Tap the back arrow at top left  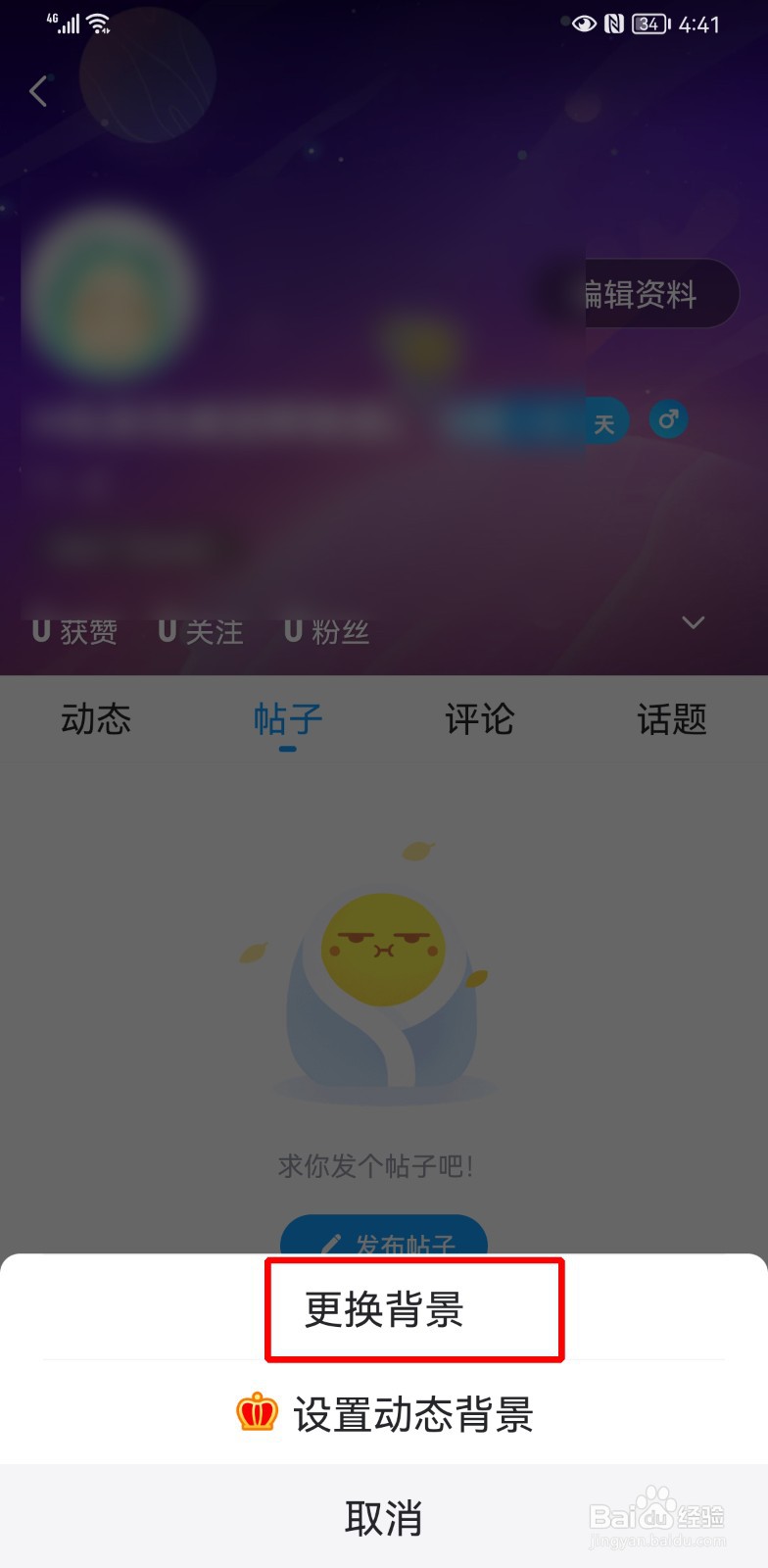click(37, 91)
